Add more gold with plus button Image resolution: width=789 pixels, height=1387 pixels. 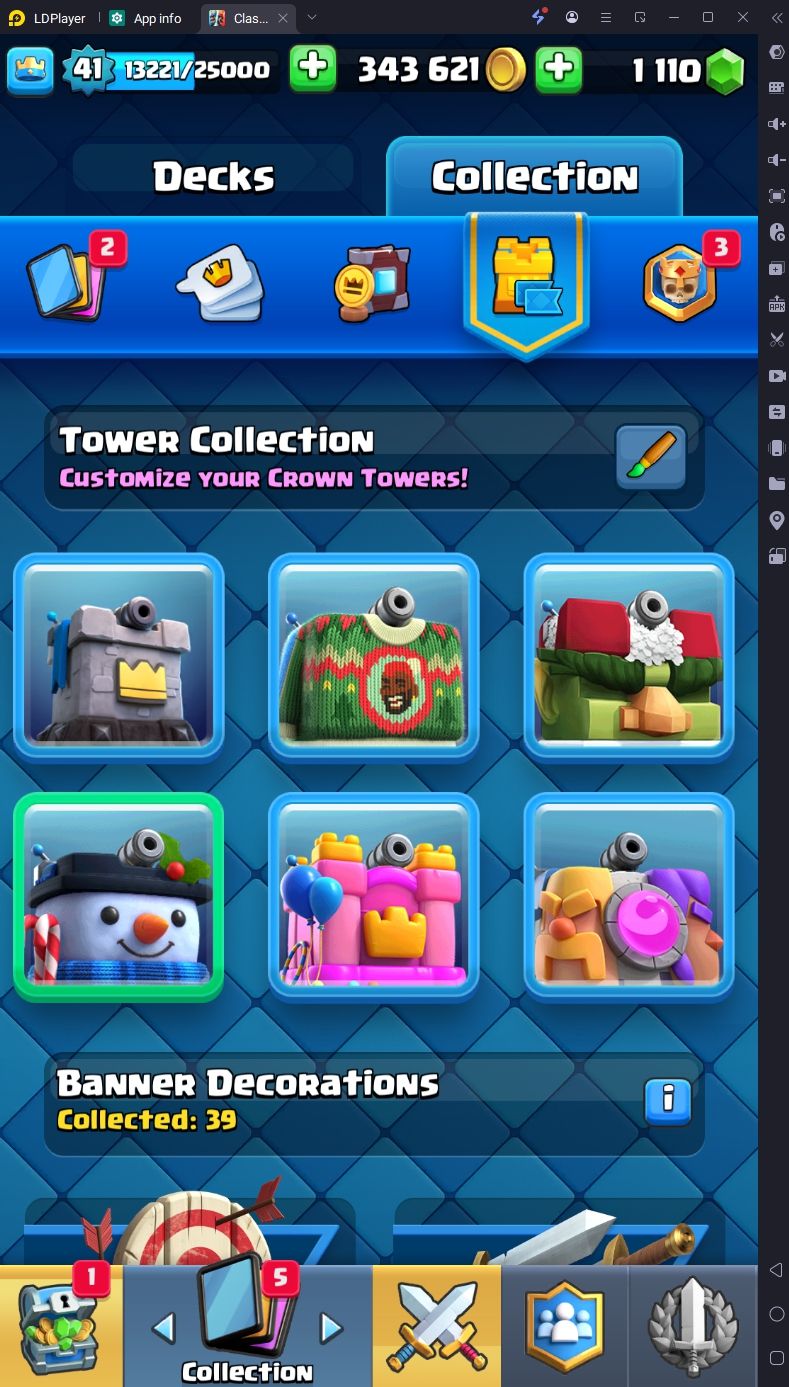coord(313,69)
